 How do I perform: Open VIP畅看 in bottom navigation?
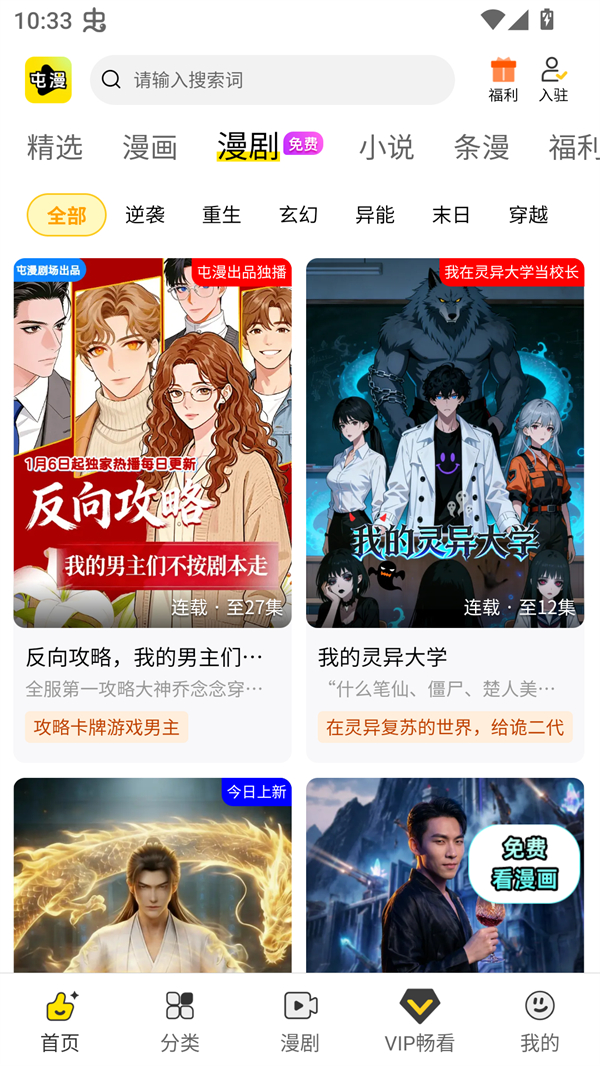419,1020
